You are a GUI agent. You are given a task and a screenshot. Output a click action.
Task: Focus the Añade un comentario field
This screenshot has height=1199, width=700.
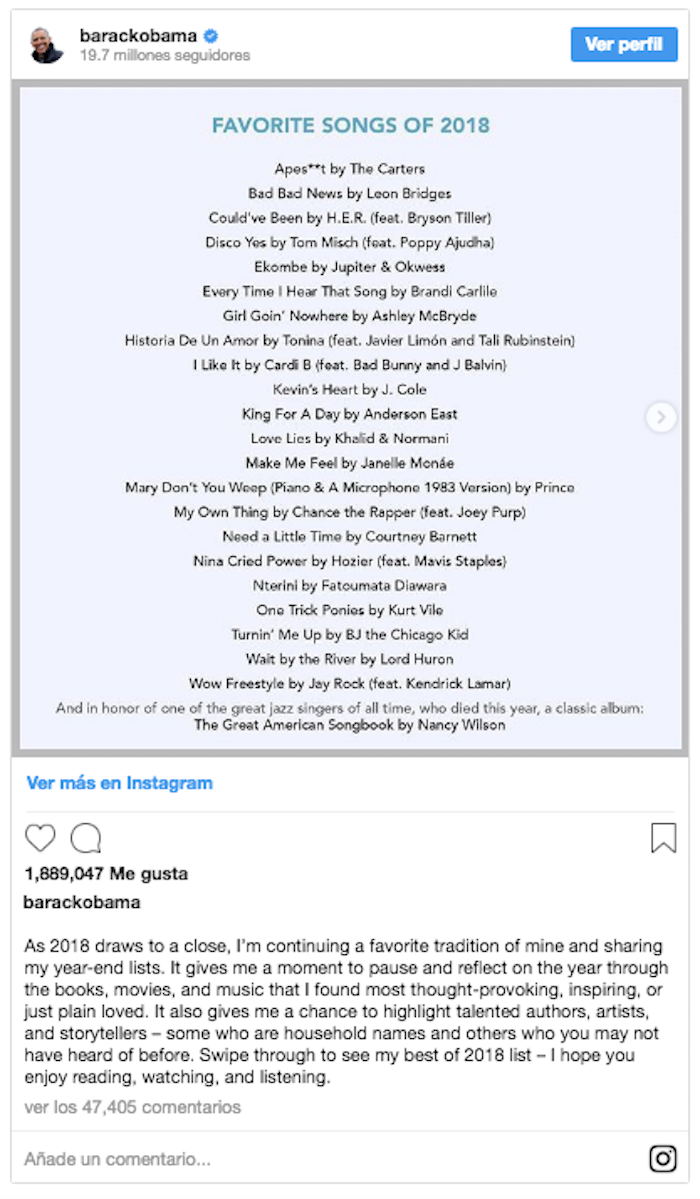pyautogui.click(x=300, y=1160)
